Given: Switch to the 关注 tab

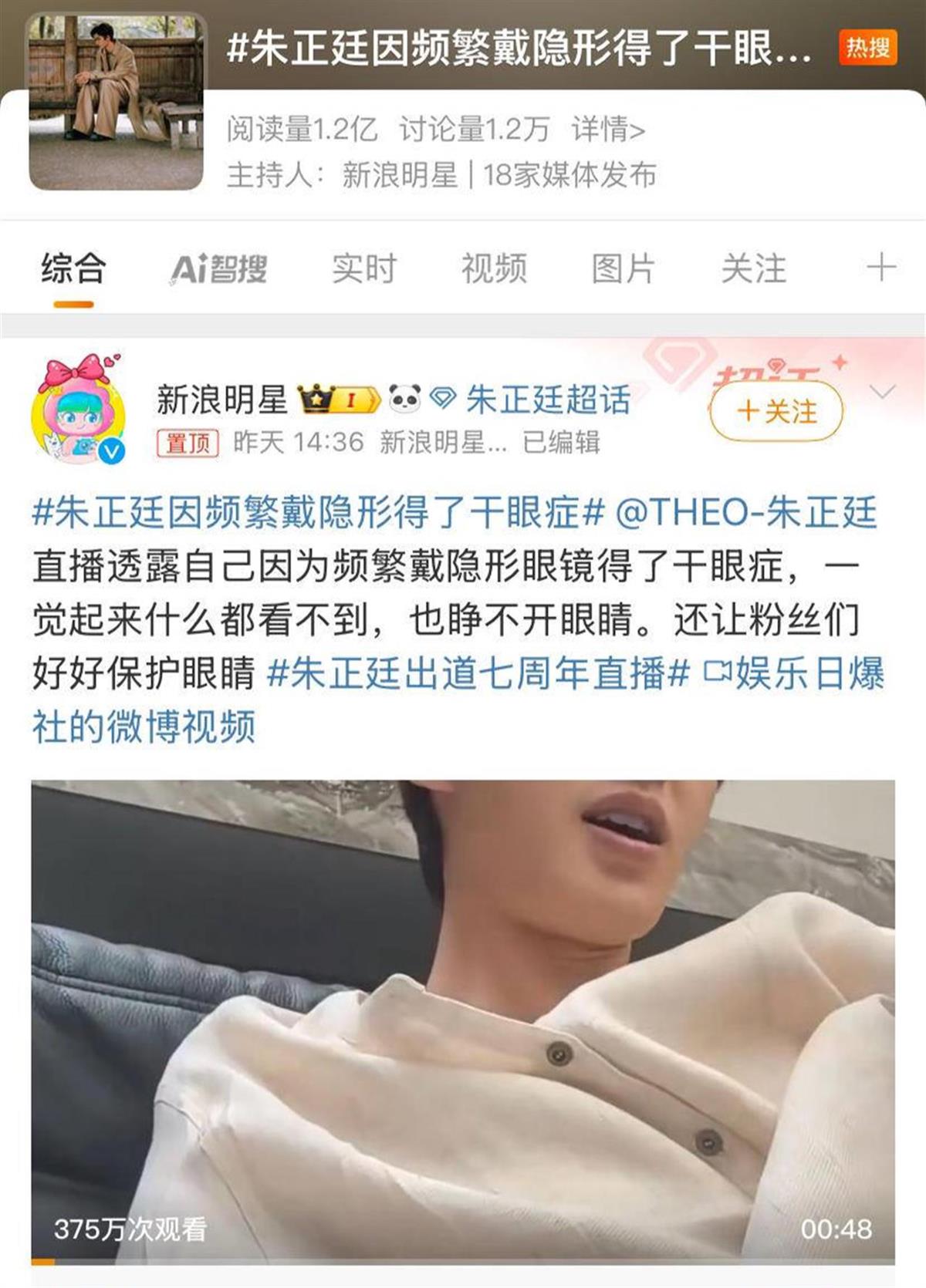Looking at the screenshot, I should pyautogui.click(x=753, y=269).
